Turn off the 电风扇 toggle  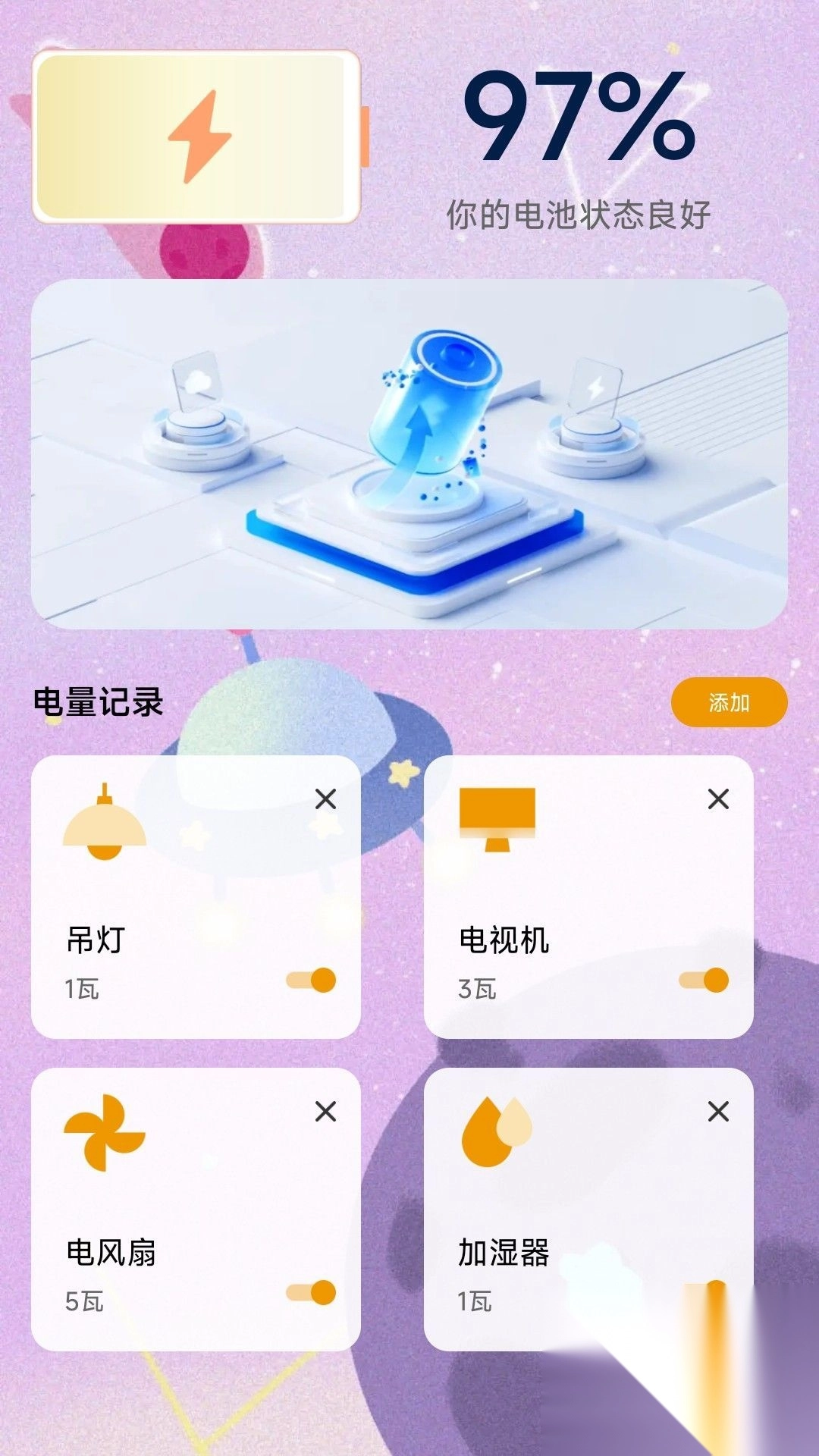click(311, 1291)
